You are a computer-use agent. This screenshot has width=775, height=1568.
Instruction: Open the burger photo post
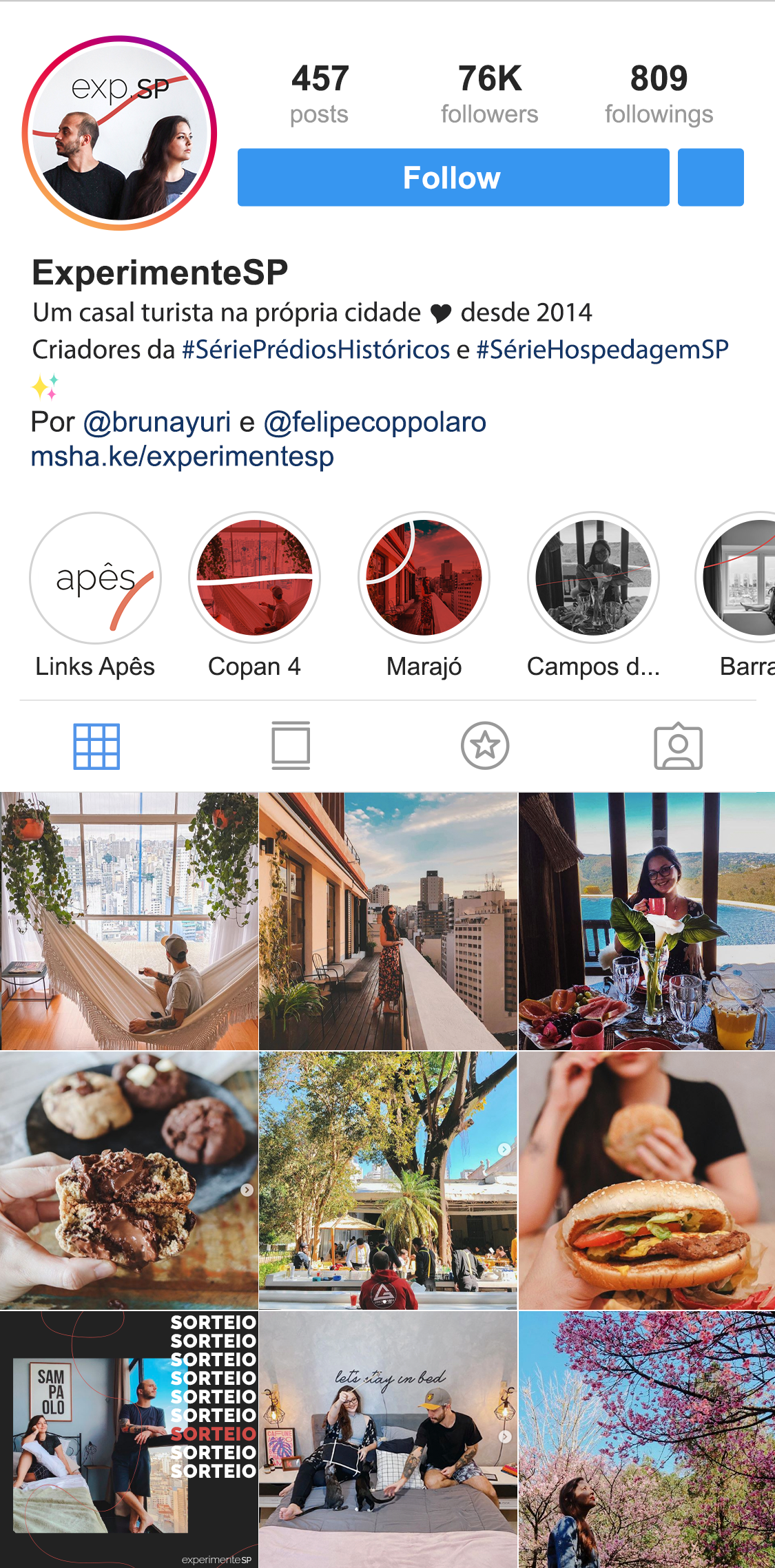[647, 1180]
